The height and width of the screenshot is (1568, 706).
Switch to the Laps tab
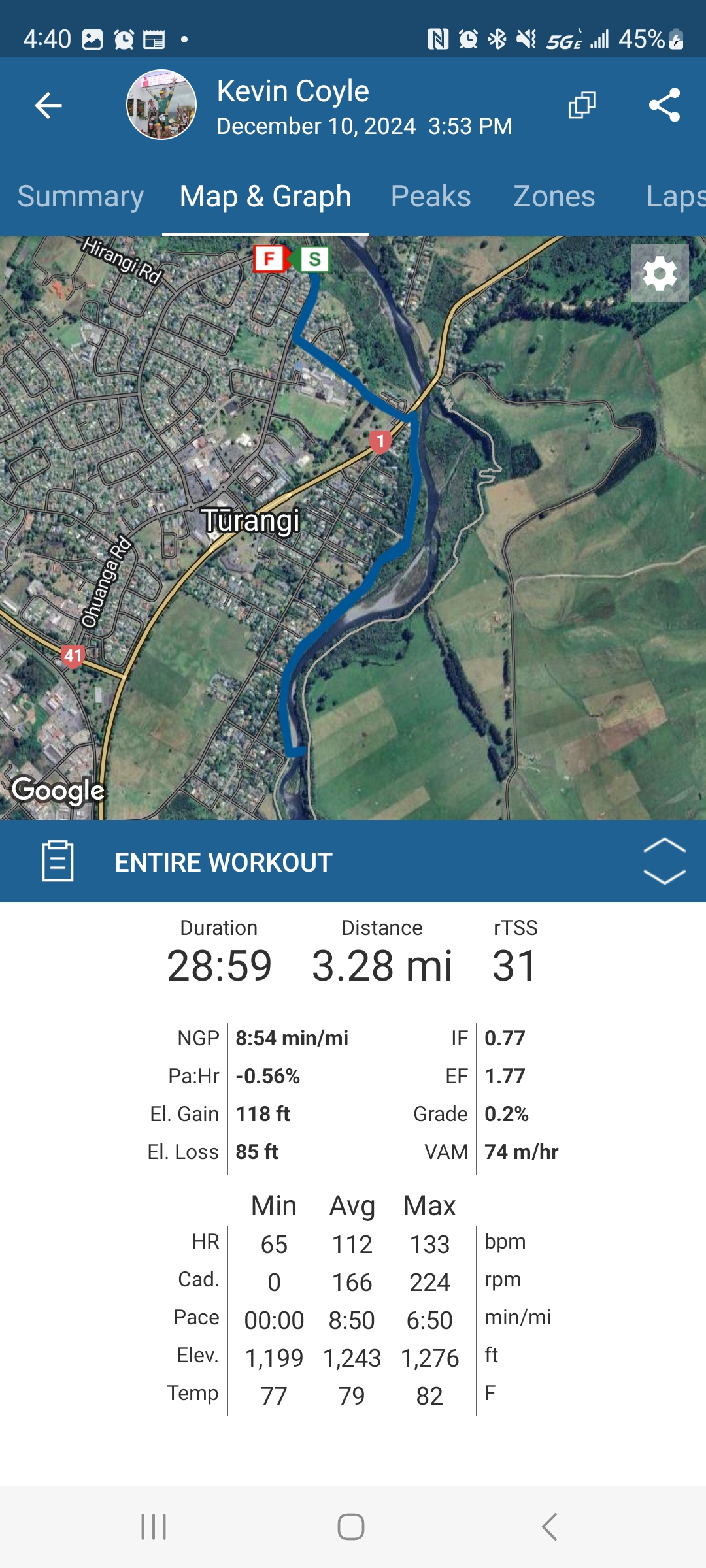coord(675,197)
